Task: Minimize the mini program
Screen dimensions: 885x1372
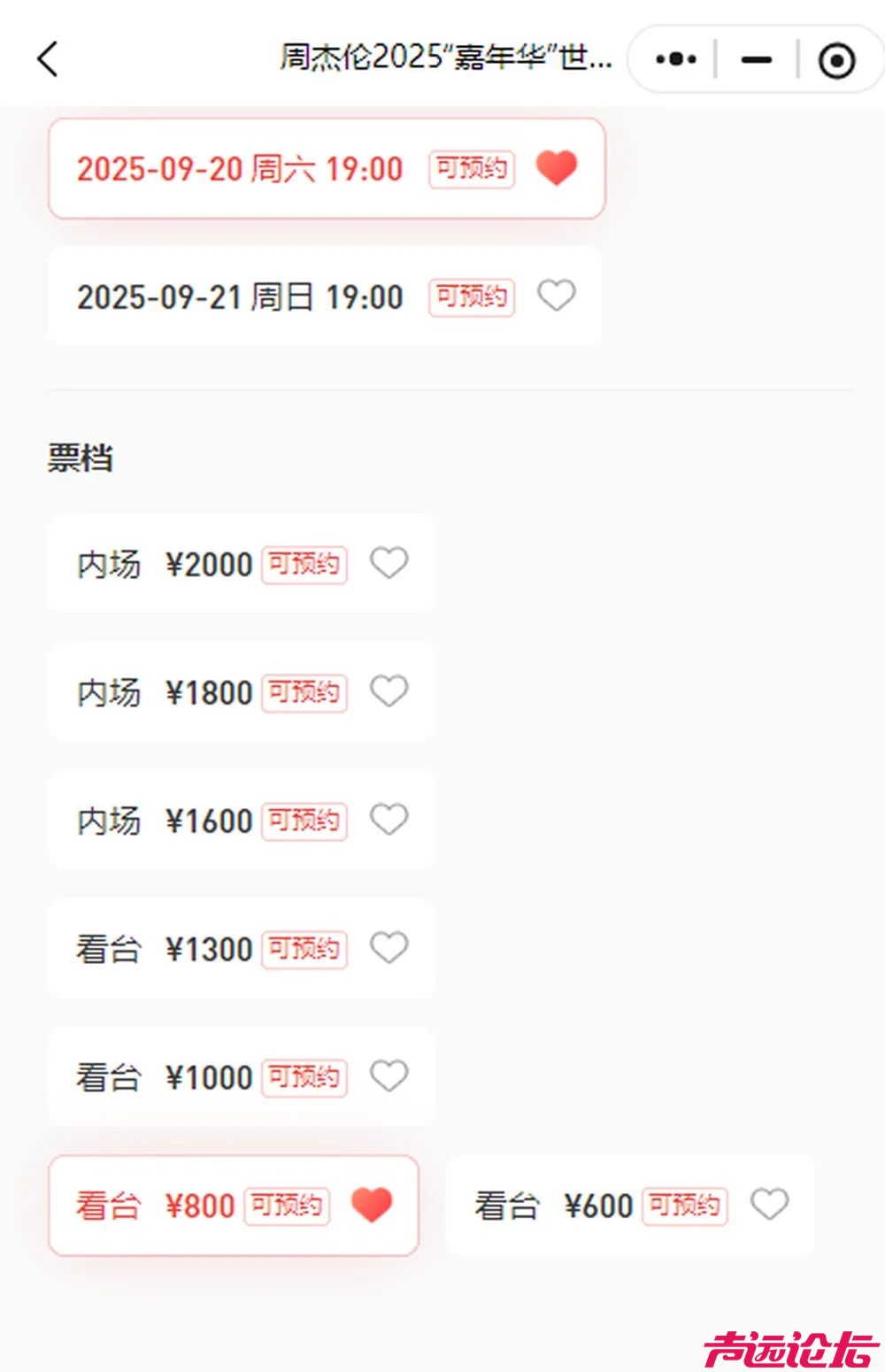Action: pyautogui.click(x=756, y=59)
